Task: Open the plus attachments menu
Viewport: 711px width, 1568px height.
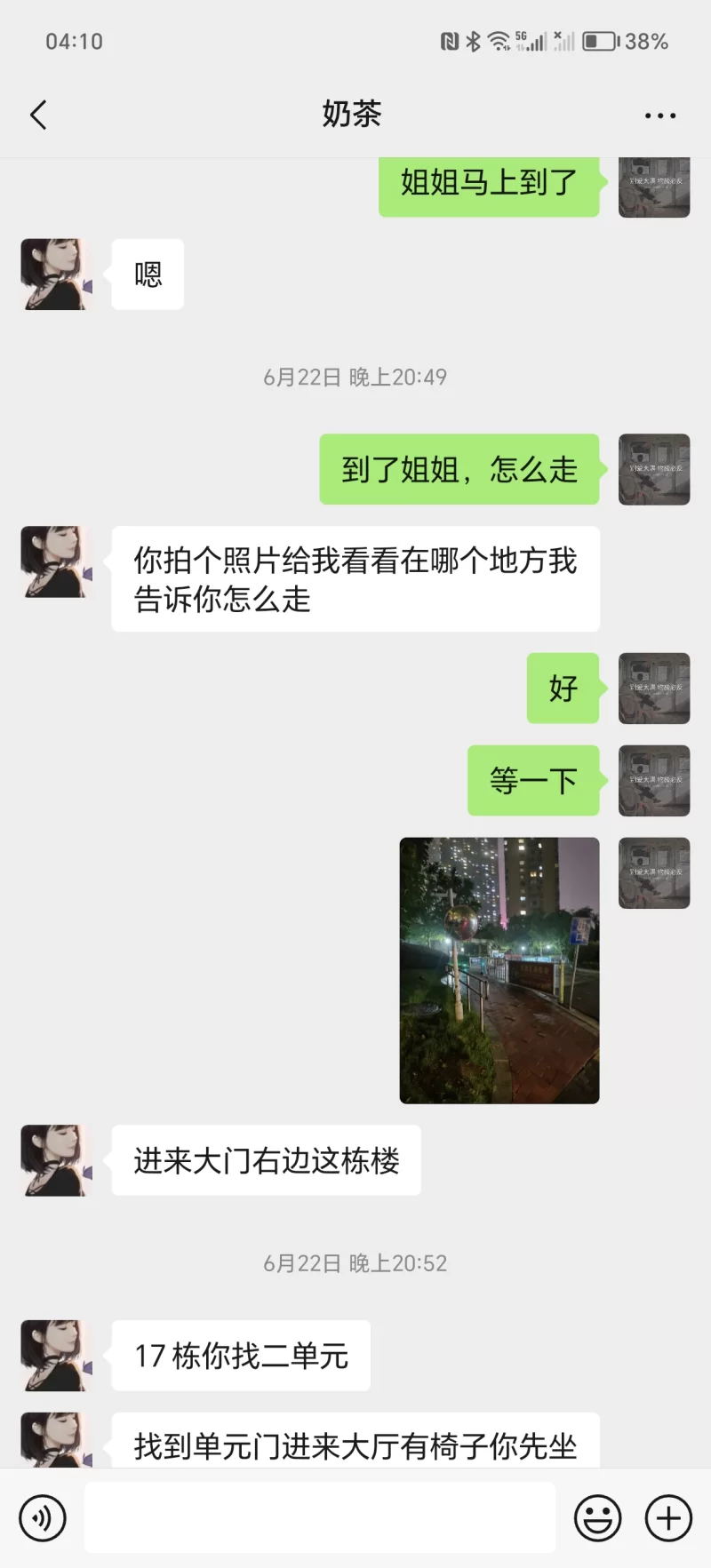Action: (x=668, y=1517)
